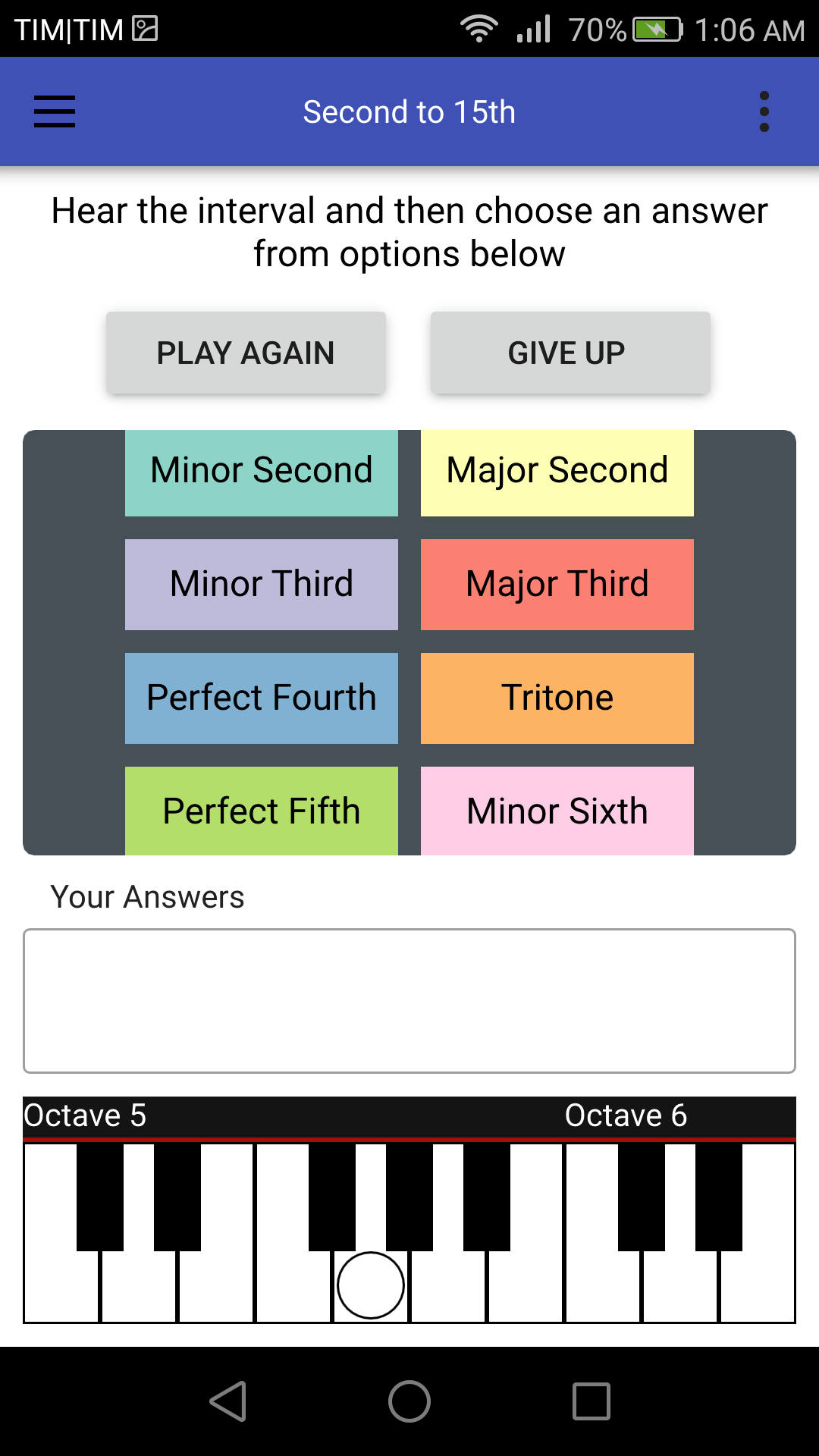819x1456 pixels.
Task: Tap the circled piano key
Action: 371,1285
